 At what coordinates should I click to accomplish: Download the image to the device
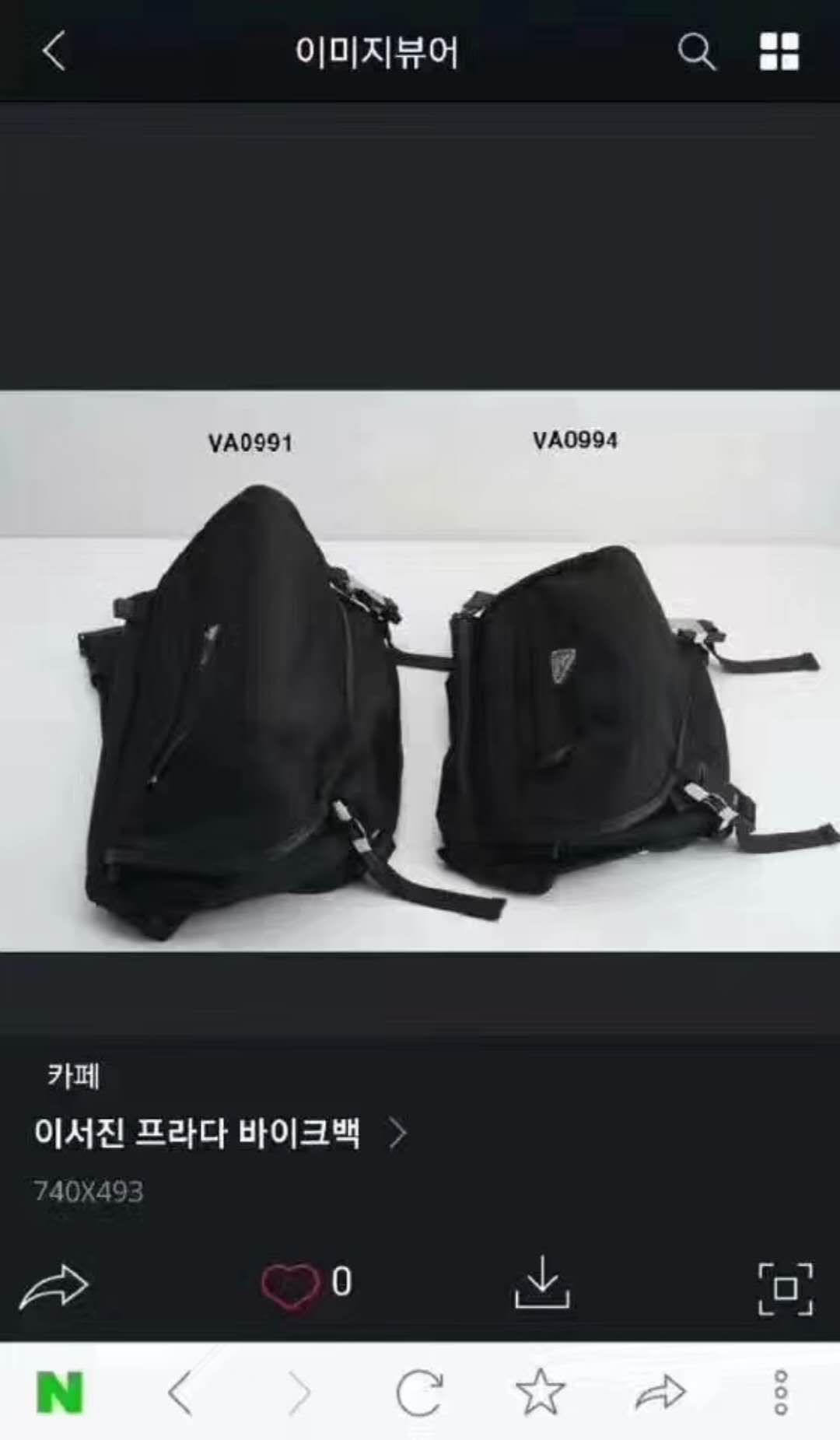pos(542,1283)
